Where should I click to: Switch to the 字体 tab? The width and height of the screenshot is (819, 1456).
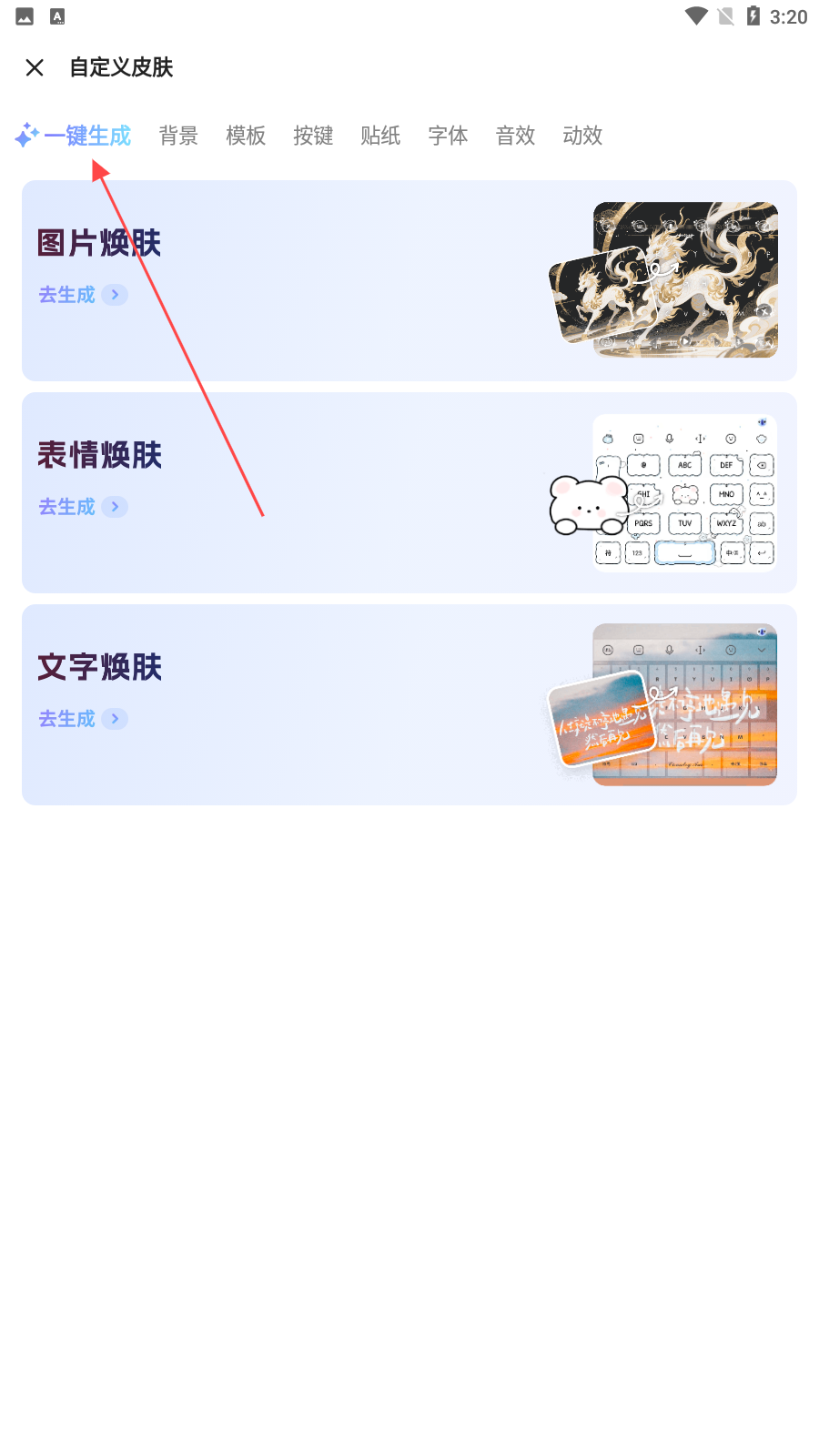(x=448, y=136)
